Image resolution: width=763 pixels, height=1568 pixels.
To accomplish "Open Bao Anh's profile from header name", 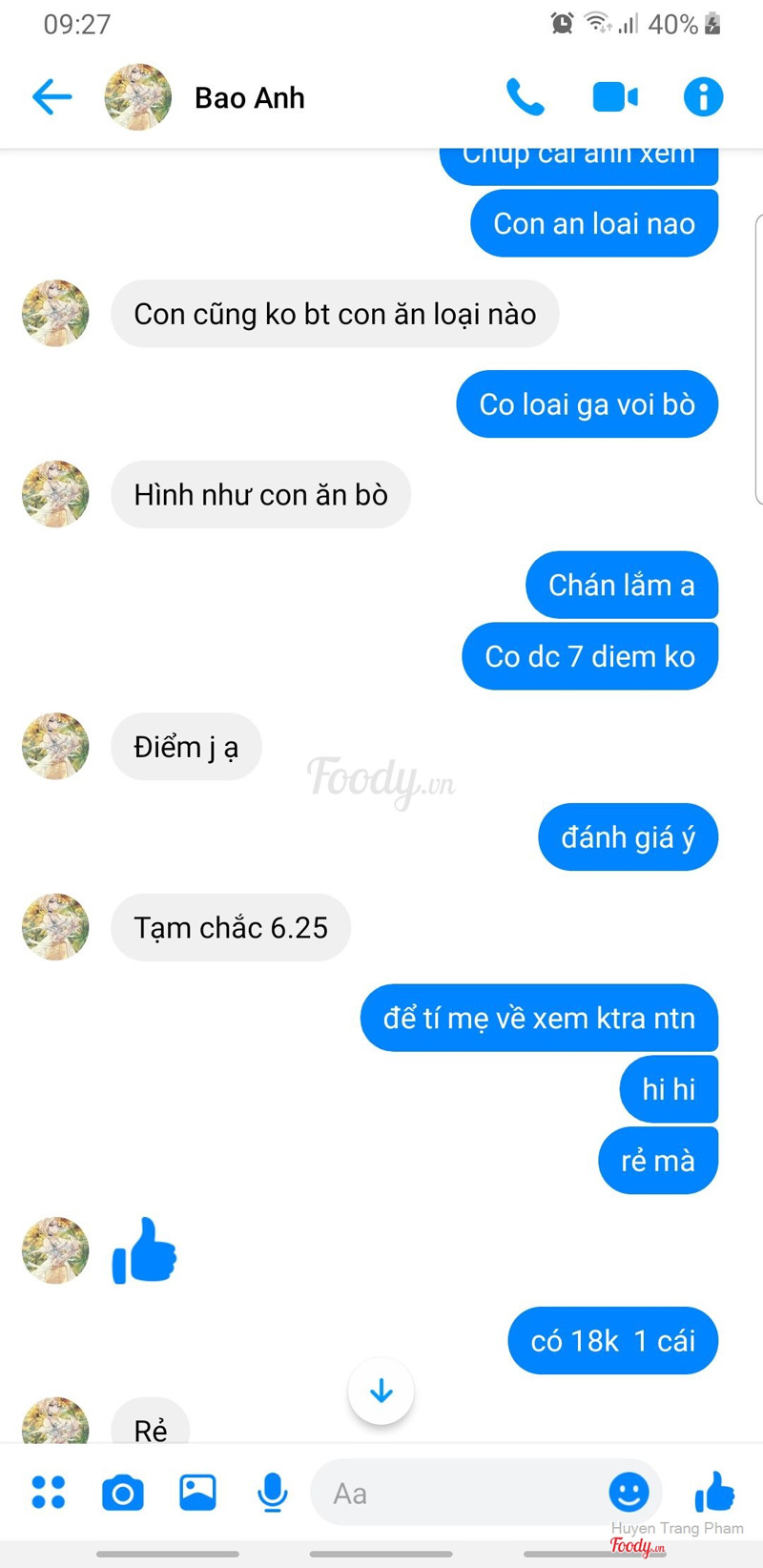I will (249, 97).
